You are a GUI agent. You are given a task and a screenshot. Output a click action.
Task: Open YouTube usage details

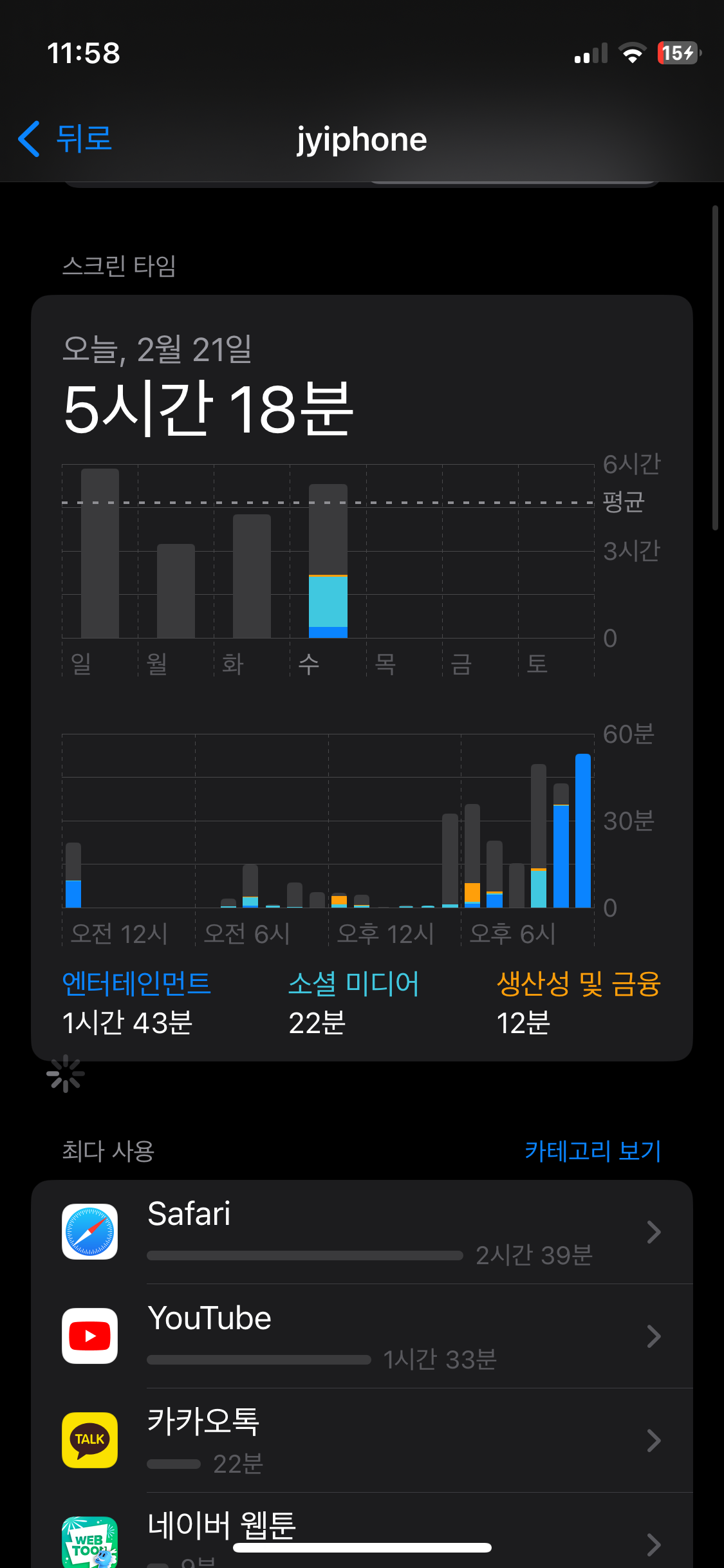(x=362, y=1336)
